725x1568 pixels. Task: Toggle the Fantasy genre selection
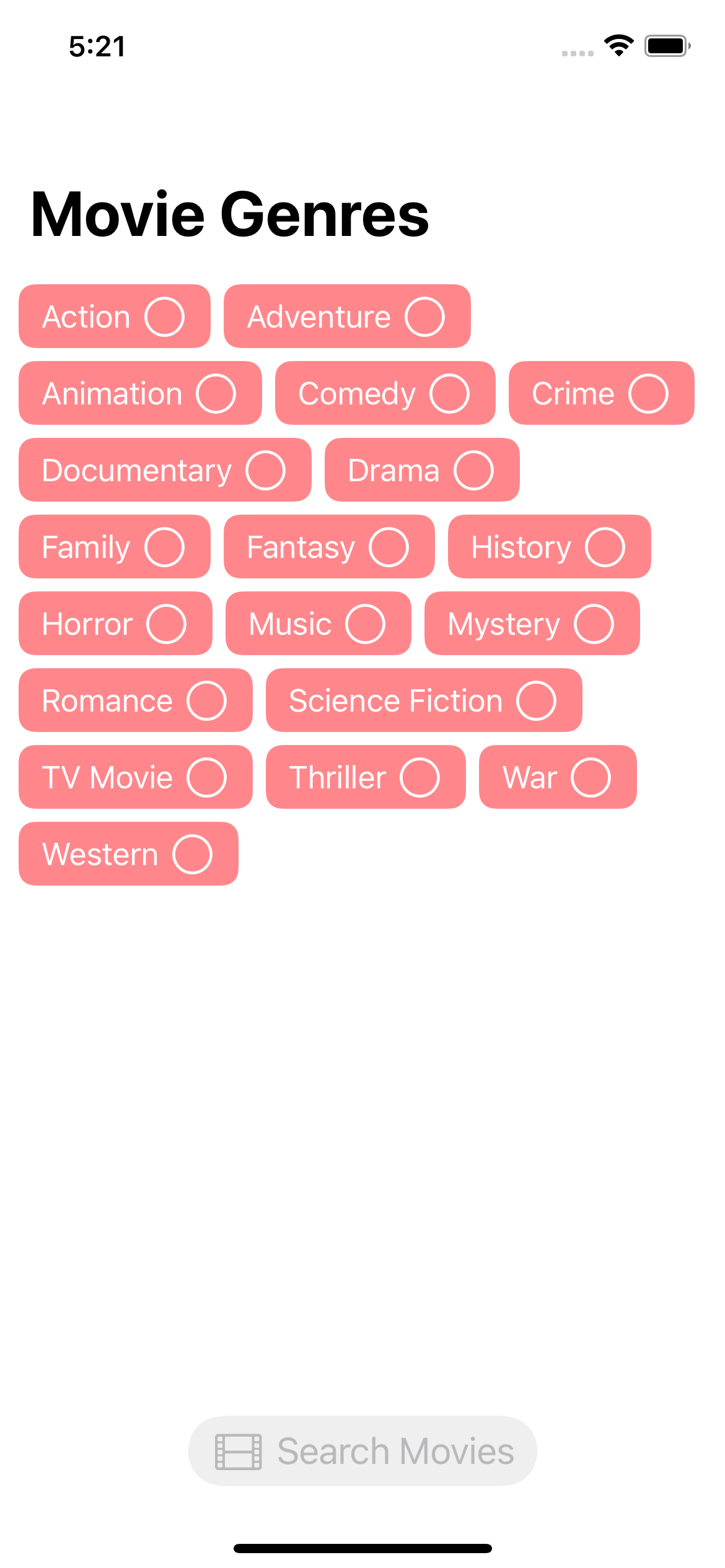point(390,546)
